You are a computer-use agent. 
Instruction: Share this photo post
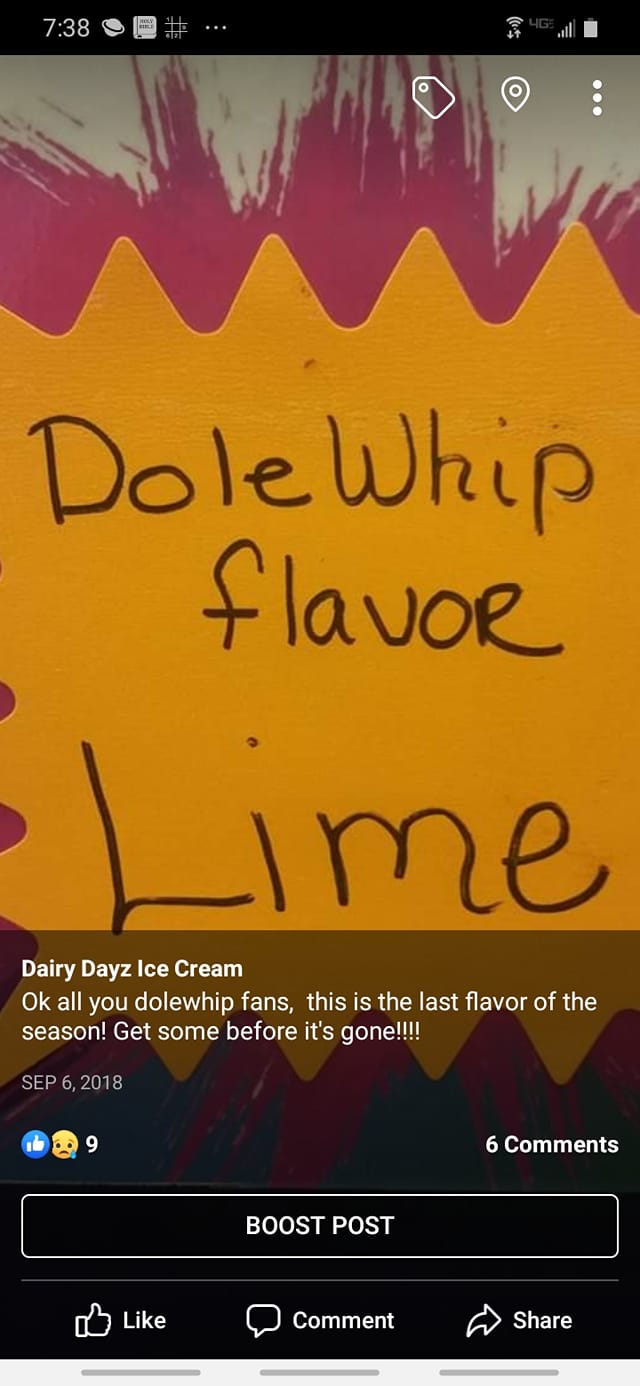[519, 1320]
